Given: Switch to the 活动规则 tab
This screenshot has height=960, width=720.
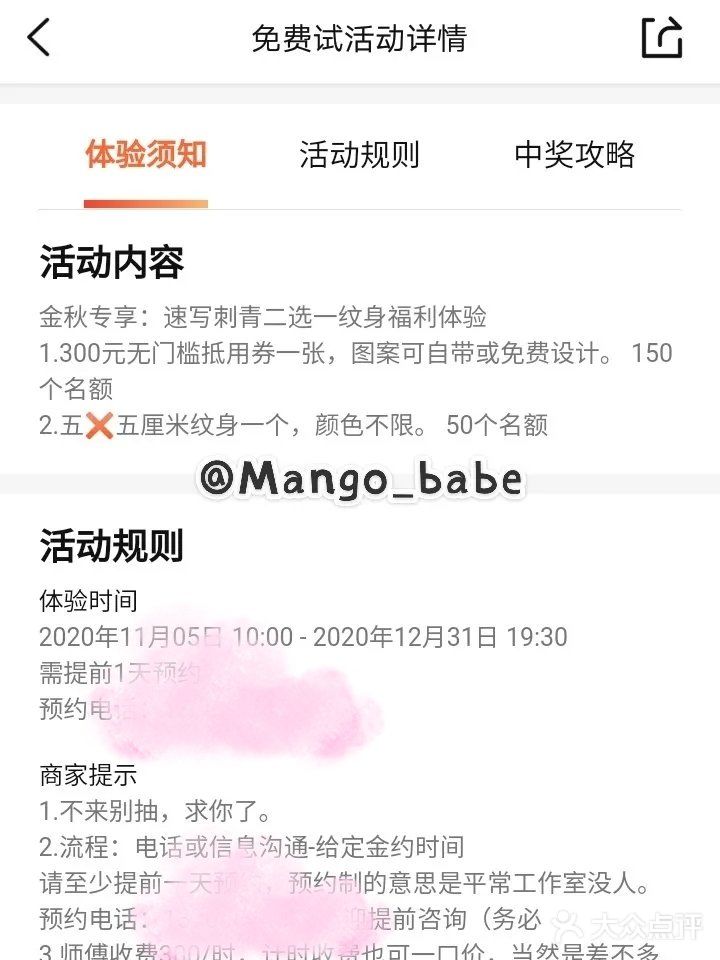Looking at the screenshot, I should pyautogui.click(x=359, y=155).
